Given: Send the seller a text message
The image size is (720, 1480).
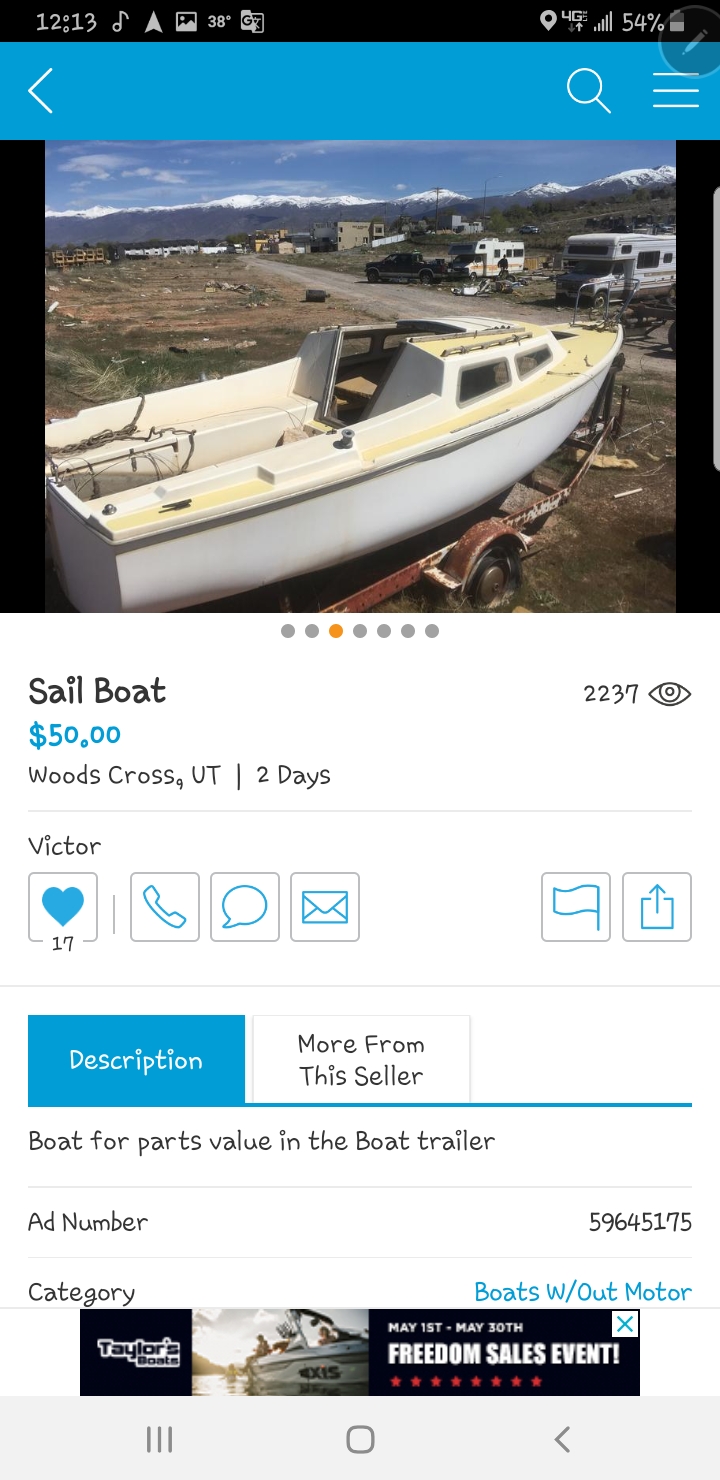Looking at the screenshot, I should (x=245, y=907).
